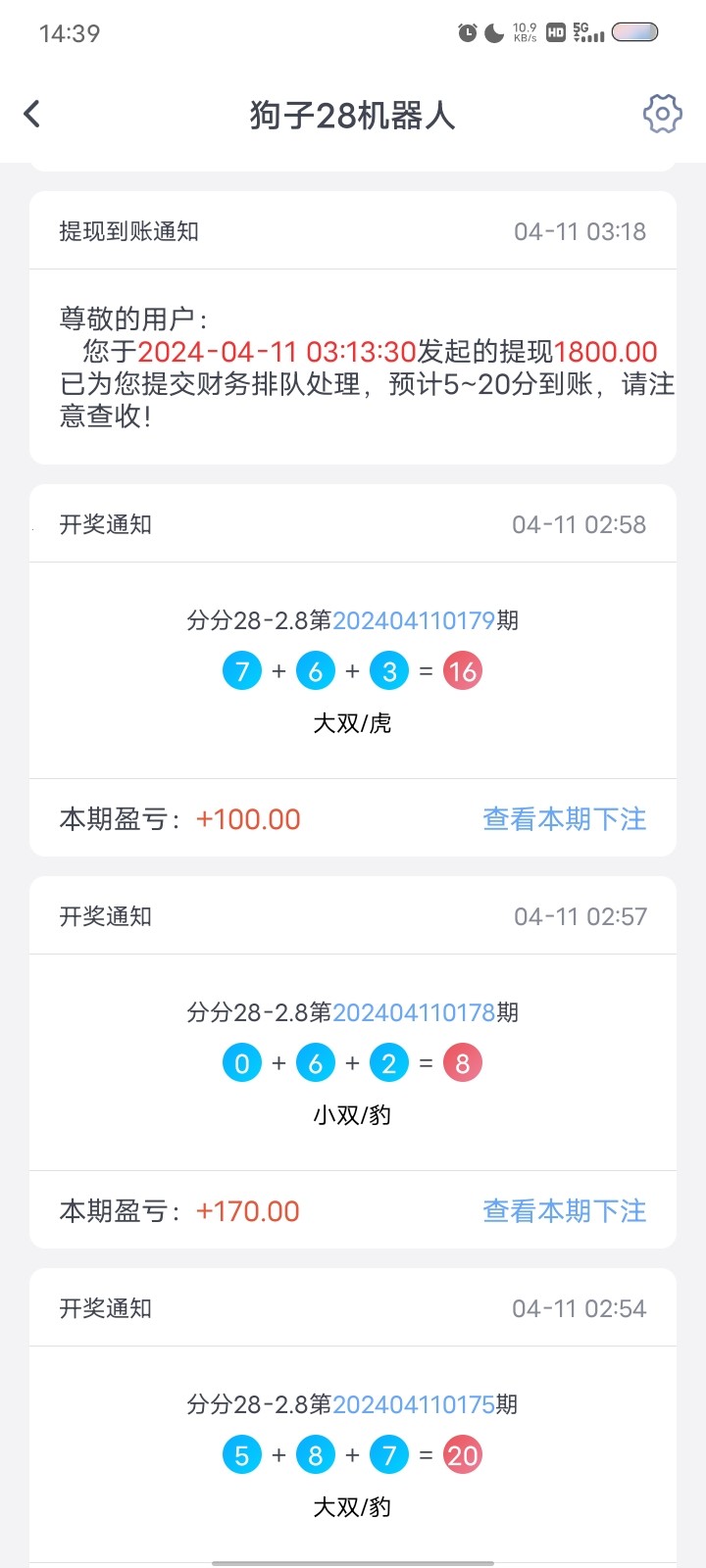
Task: Tap 查看本期下注 for period 202404110179
Action: 564,819
